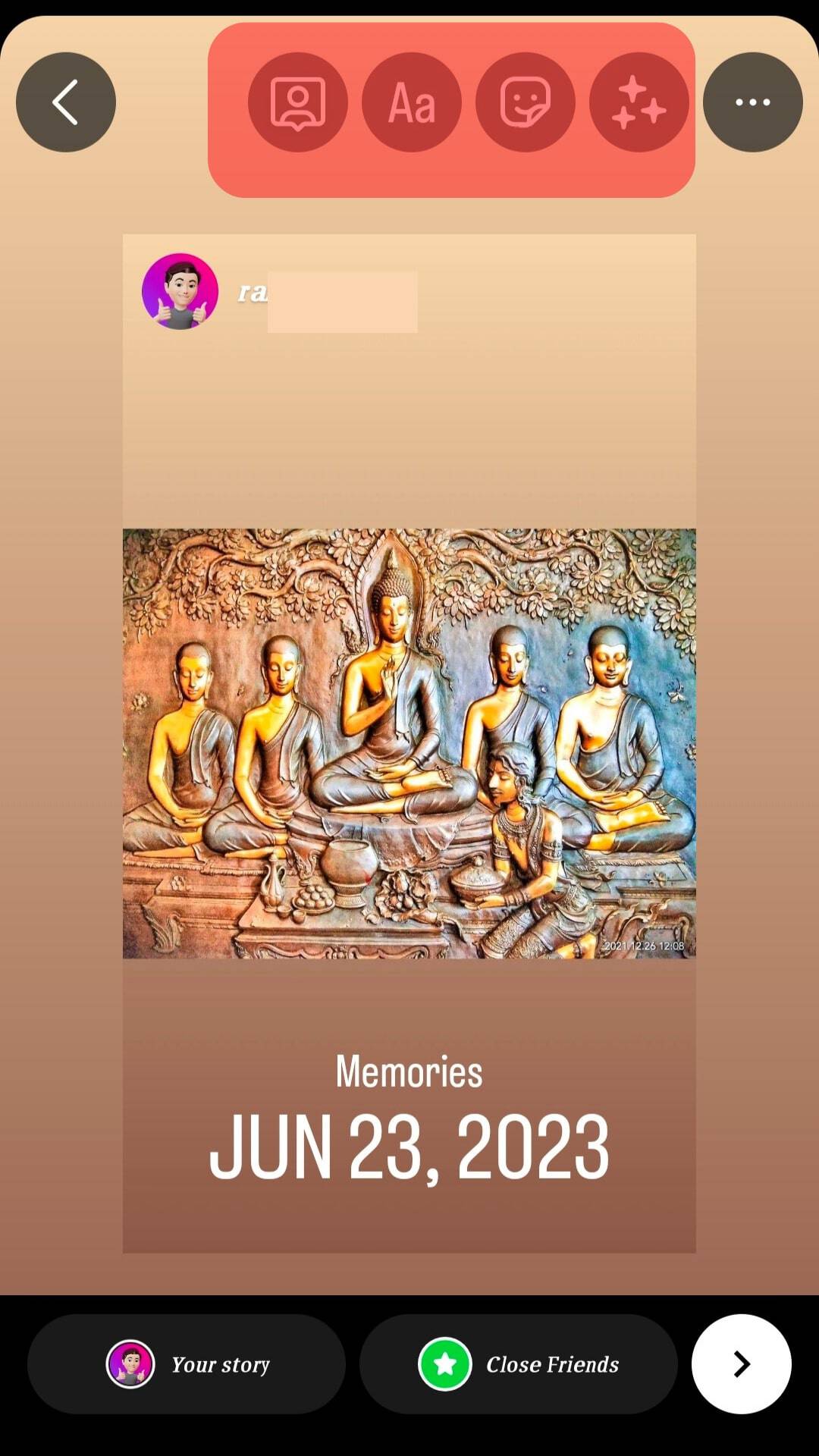
Task: Share to Your story
Action: (187, 1364)
